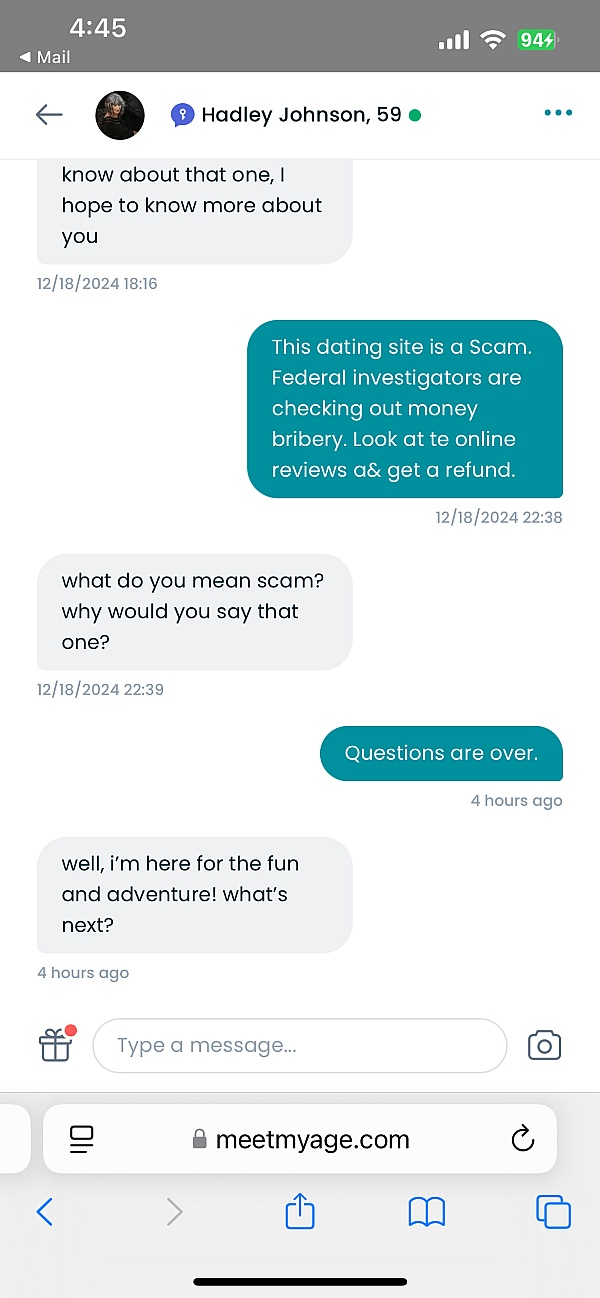The width and height of the screenshot is (600, 1298).
Task: Open Safari bookmarks
Action: [427, 1212]
